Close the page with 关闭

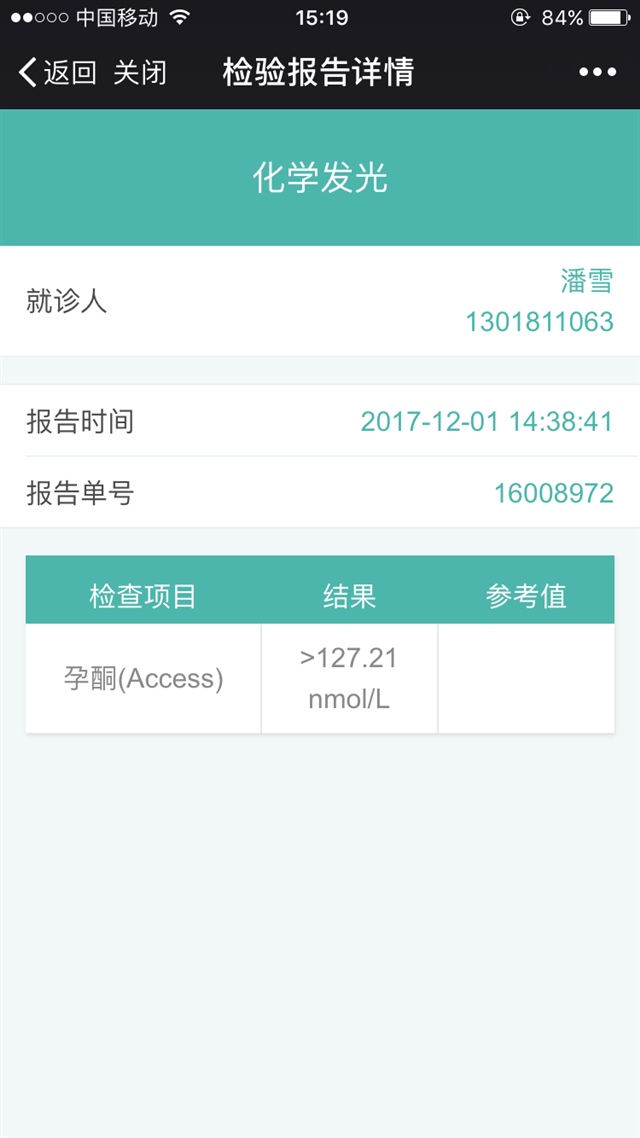pos(140,72)
